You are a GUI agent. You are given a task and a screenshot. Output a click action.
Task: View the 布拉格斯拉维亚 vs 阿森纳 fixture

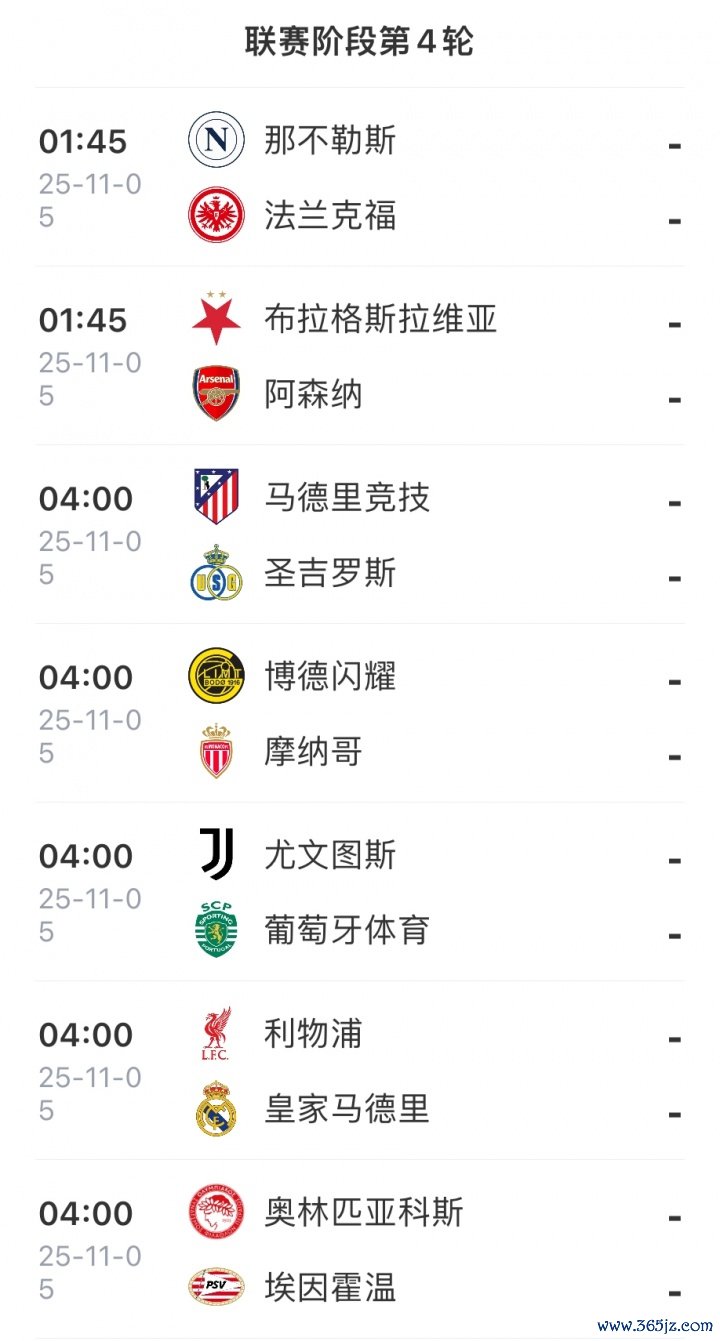(360, 357)
